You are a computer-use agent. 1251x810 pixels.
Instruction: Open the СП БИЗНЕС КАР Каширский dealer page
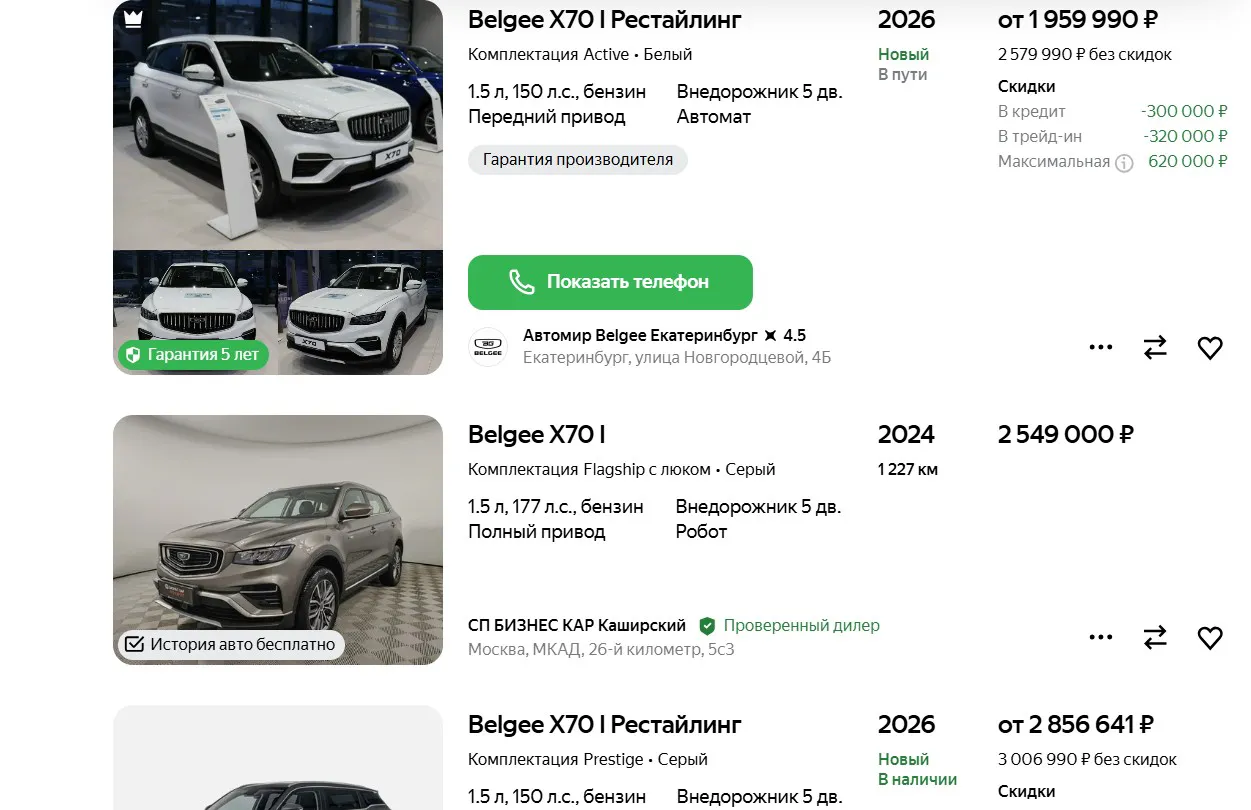pos(577,626)
